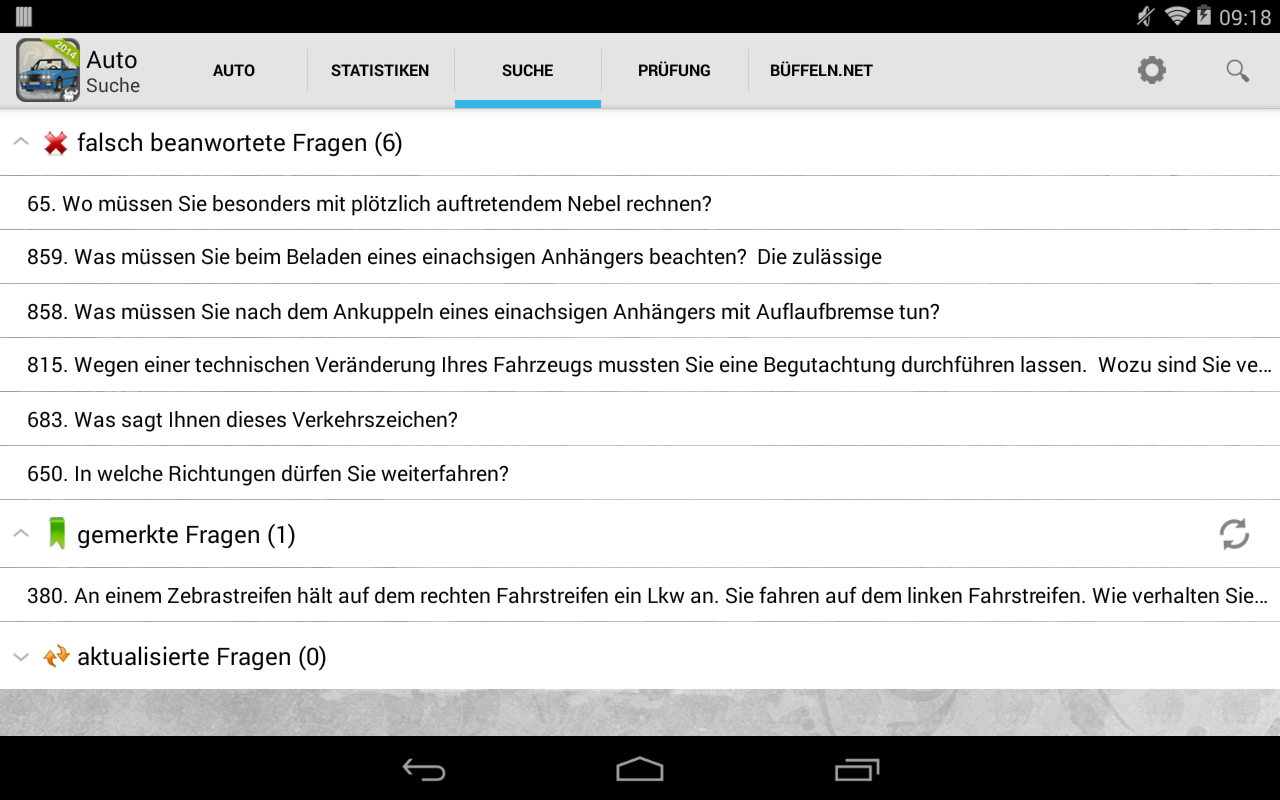Switch to the AUTO tab
Screen dimensions: 1280x800
point(234,70)
